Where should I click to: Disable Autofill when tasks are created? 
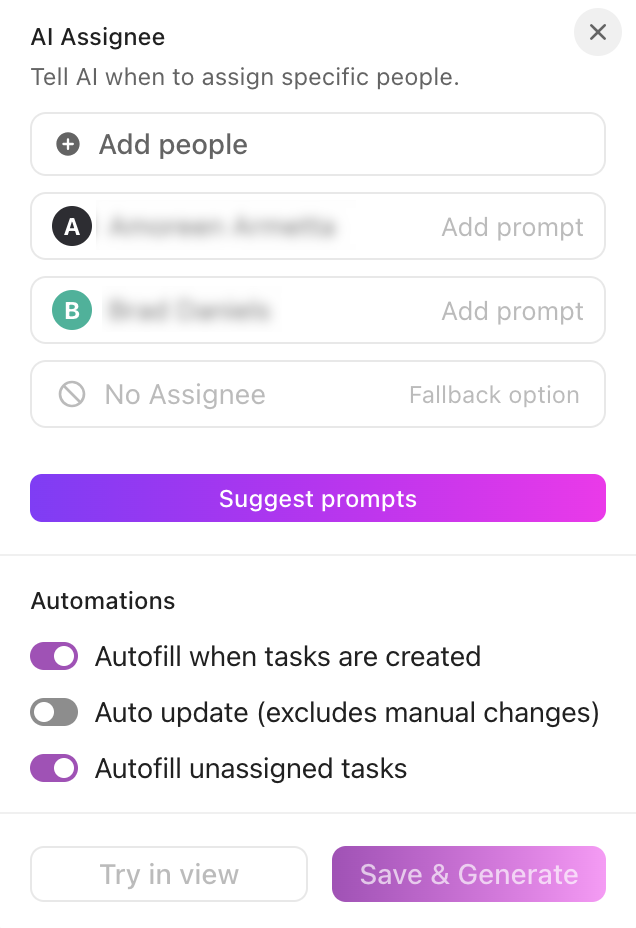(x=54, y=656)
